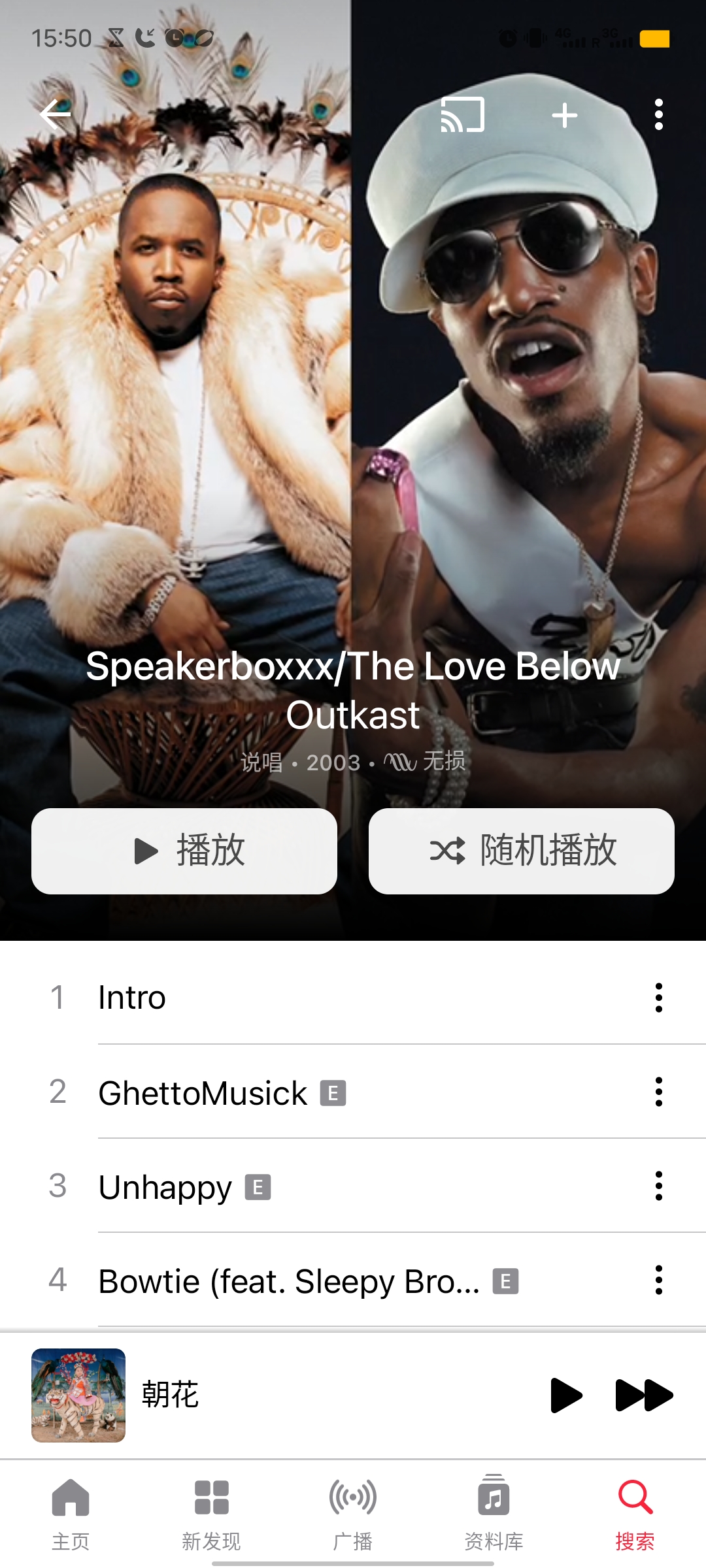Viewport: 706px width, 1568px height.
Task: Skip to next track in mini player
Action: tap(644, 1395)
